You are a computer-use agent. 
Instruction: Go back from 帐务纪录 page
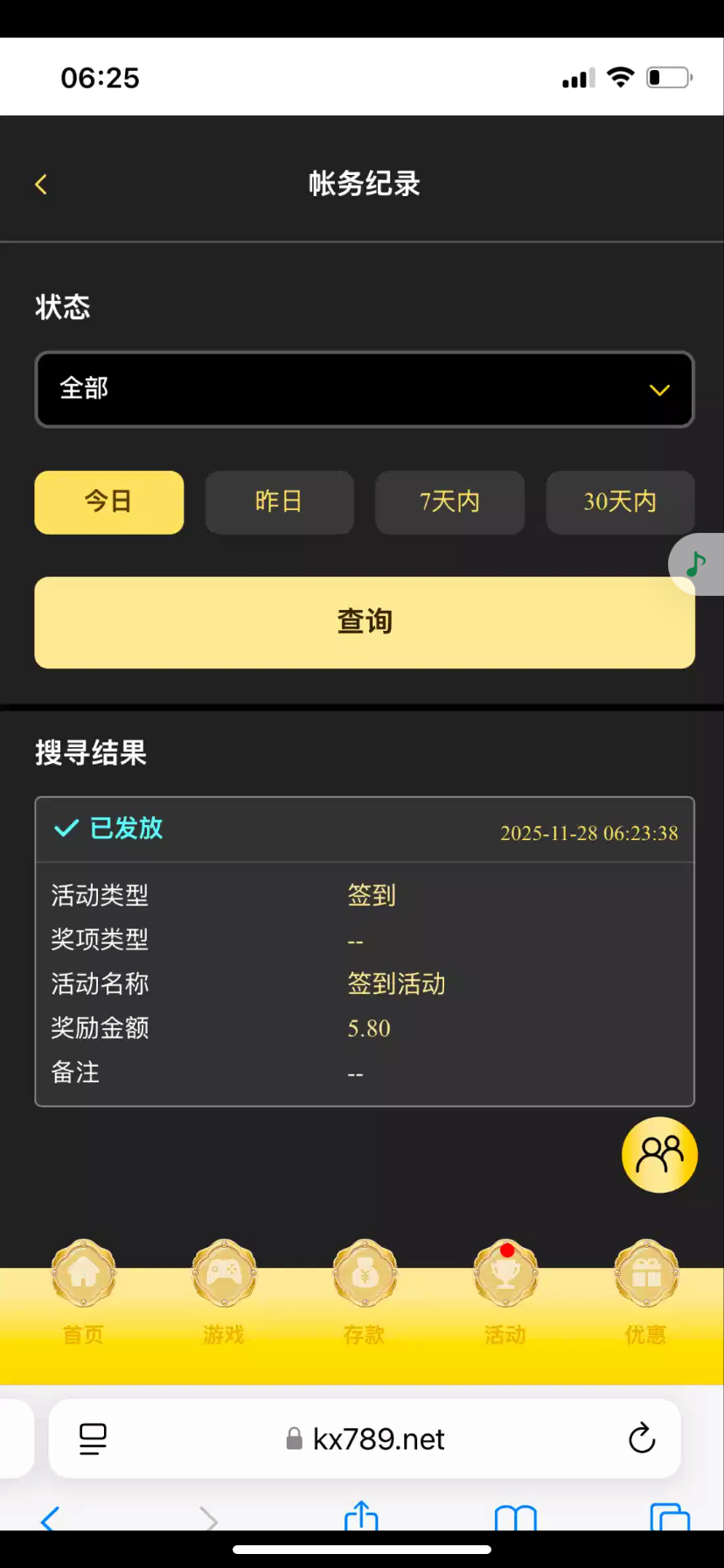pos(41,185)
